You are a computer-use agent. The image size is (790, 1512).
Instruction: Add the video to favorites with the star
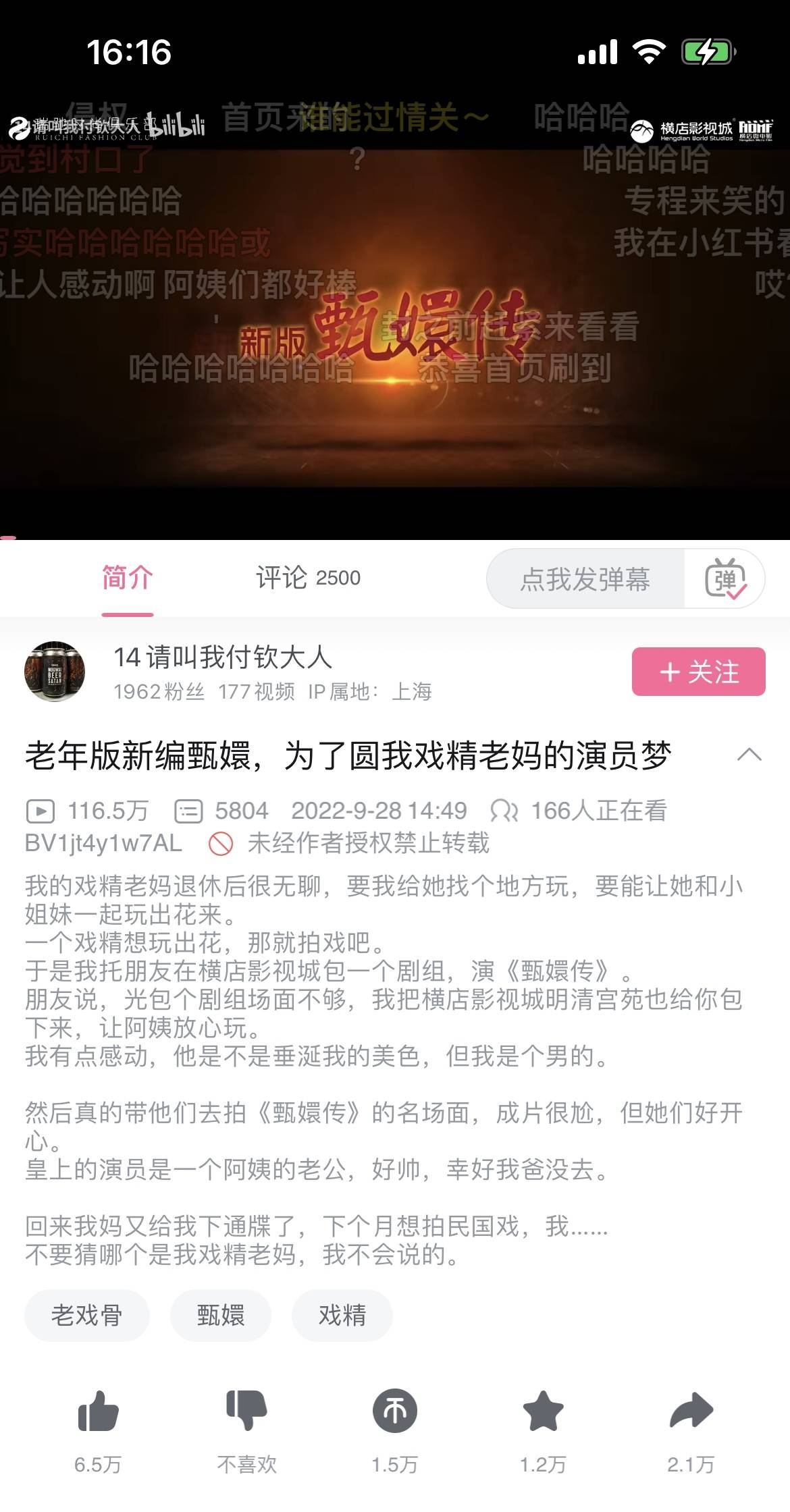click(x=543, y=1411)
